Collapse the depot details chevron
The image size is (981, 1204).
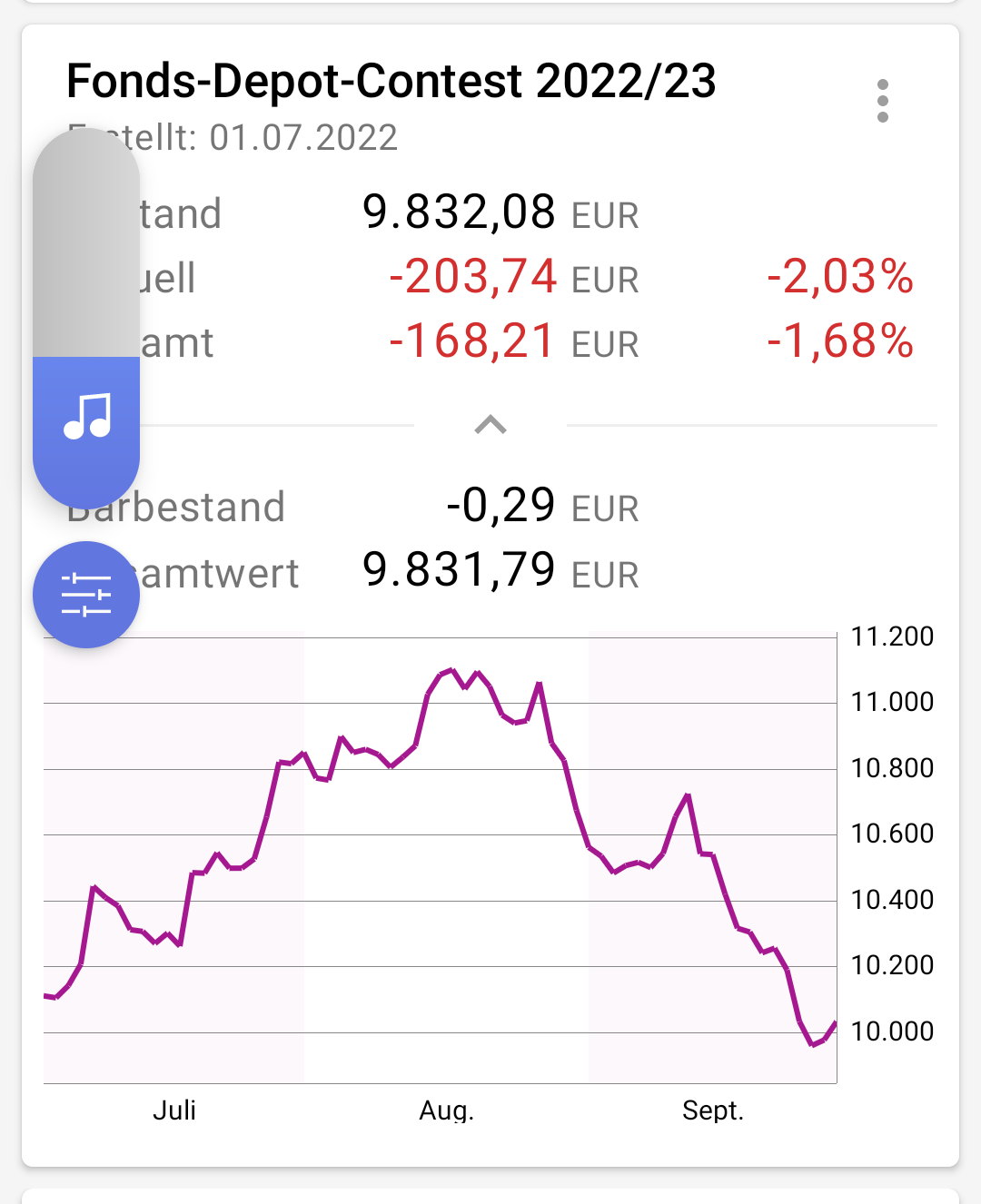click(490, 425)
